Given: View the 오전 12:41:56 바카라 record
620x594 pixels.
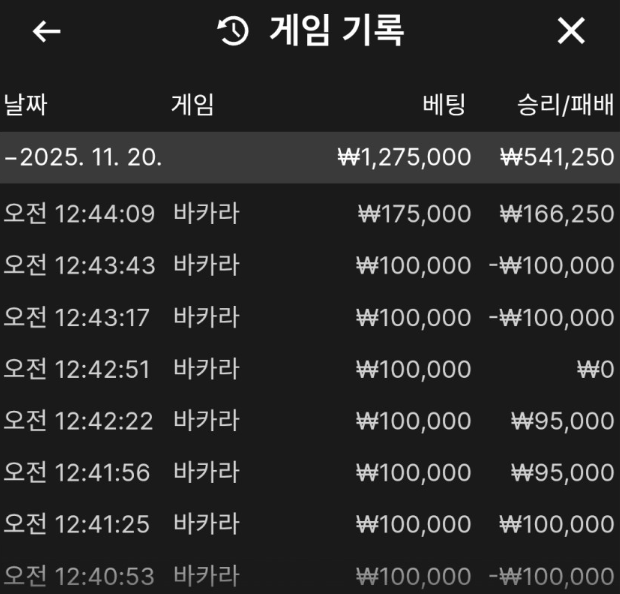Looking at the screenshot, I should click(x=308, y=473).
